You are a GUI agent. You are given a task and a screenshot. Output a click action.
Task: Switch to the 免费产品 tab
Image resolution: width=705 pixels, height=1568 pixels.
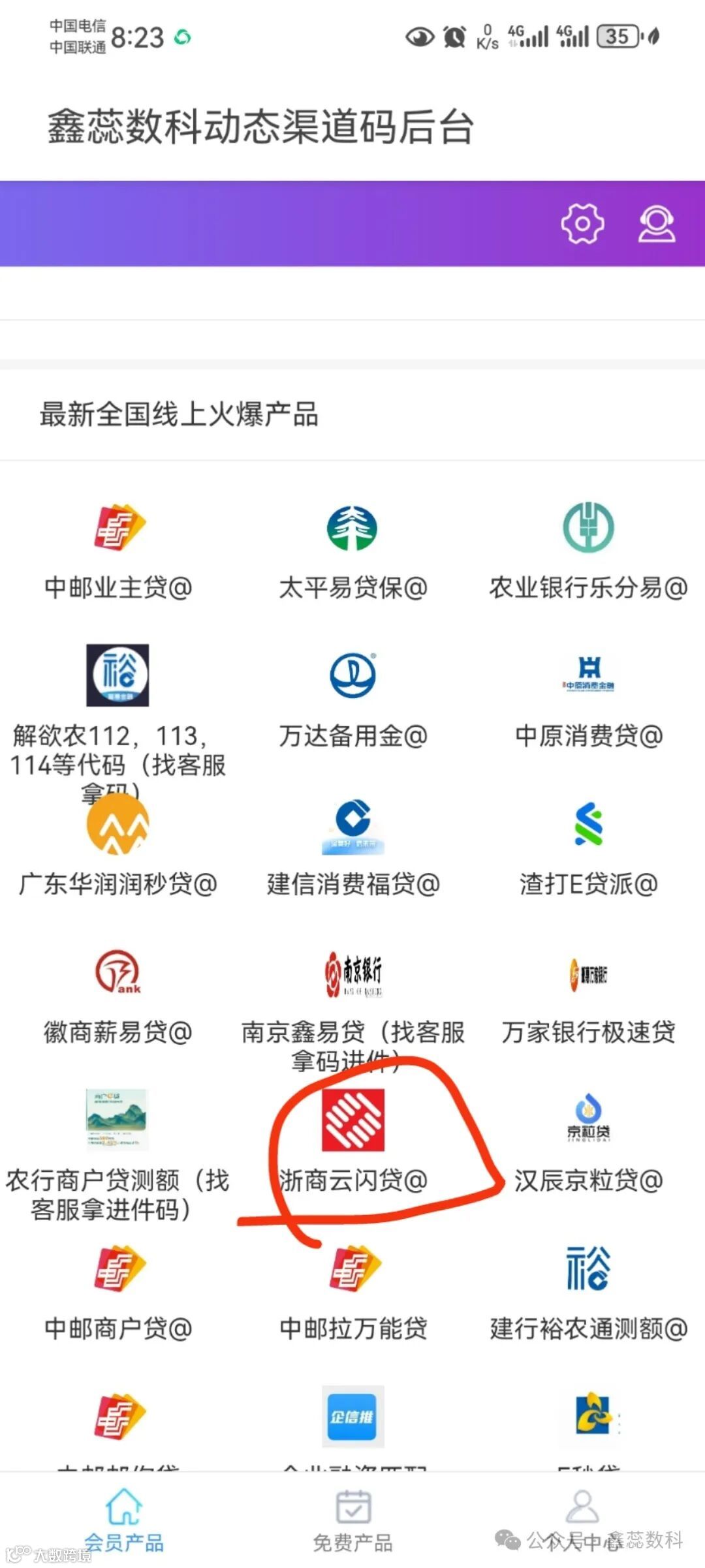(x=352, y=1520)
